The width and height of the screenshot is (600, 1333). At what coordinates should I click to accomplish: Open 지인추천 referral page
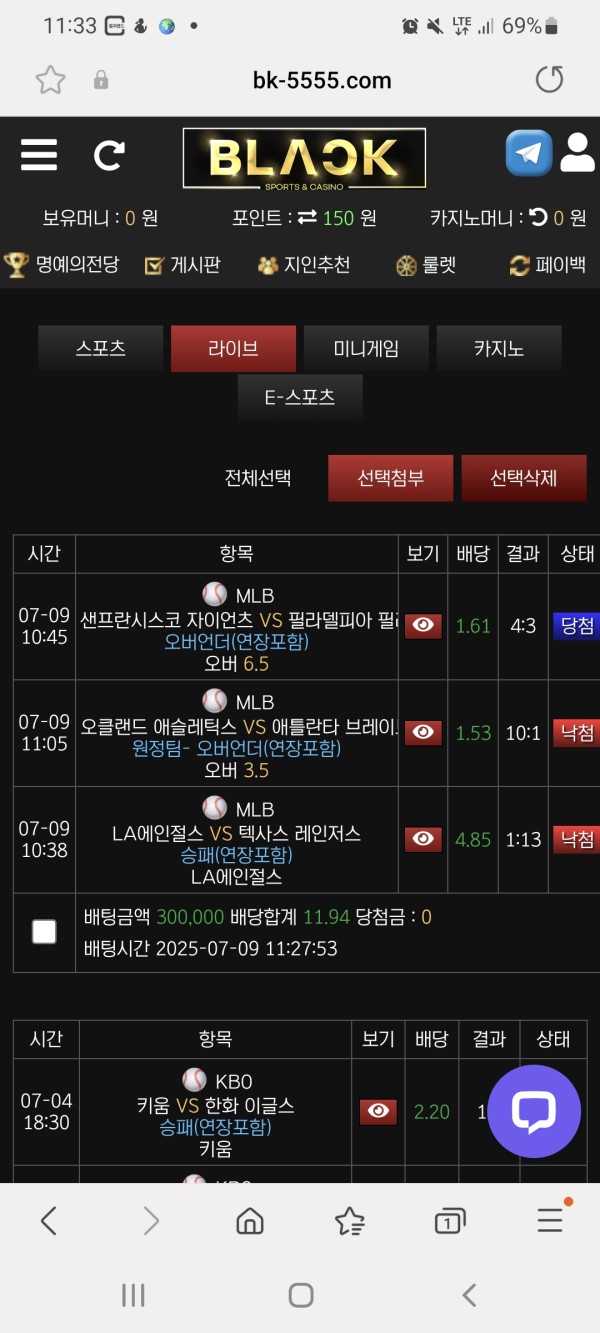[x=304, y=265]
